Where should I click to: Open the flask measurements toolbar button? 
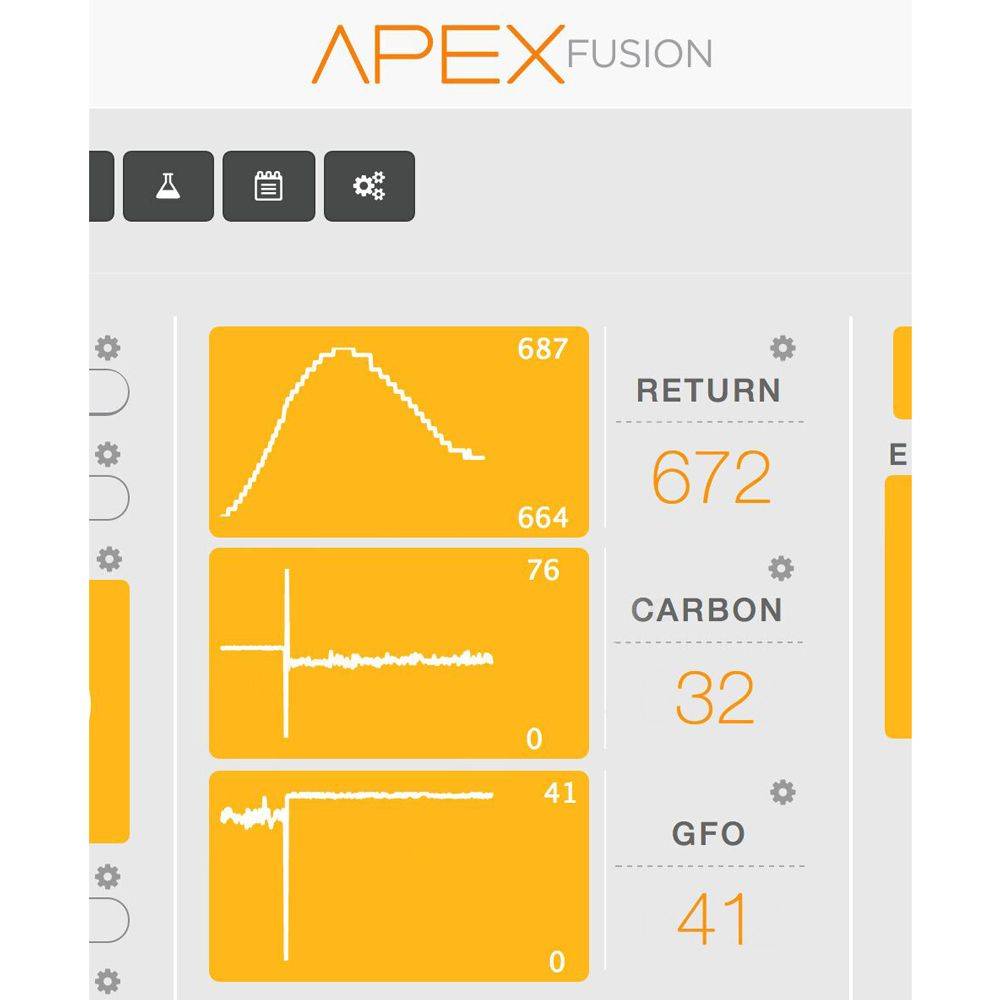168,186
